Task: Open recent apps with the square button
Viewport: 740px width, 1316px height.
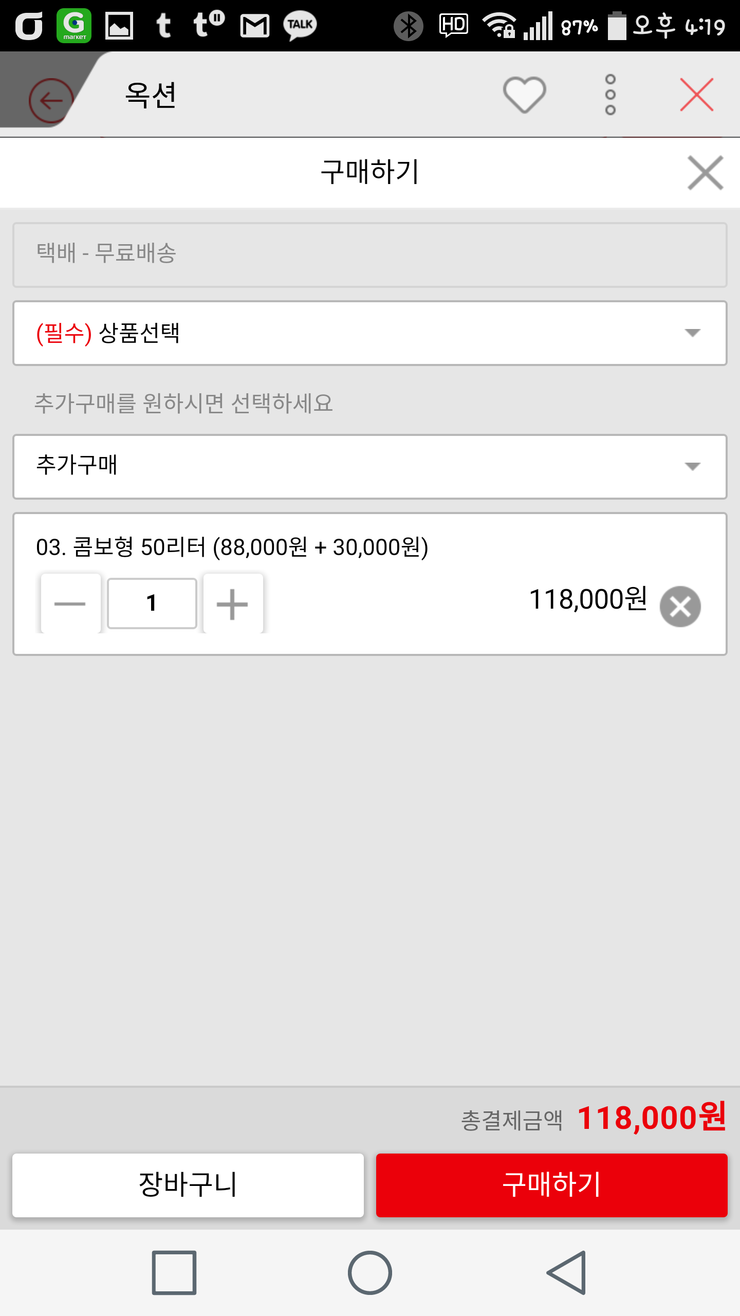Action: 174,1273
